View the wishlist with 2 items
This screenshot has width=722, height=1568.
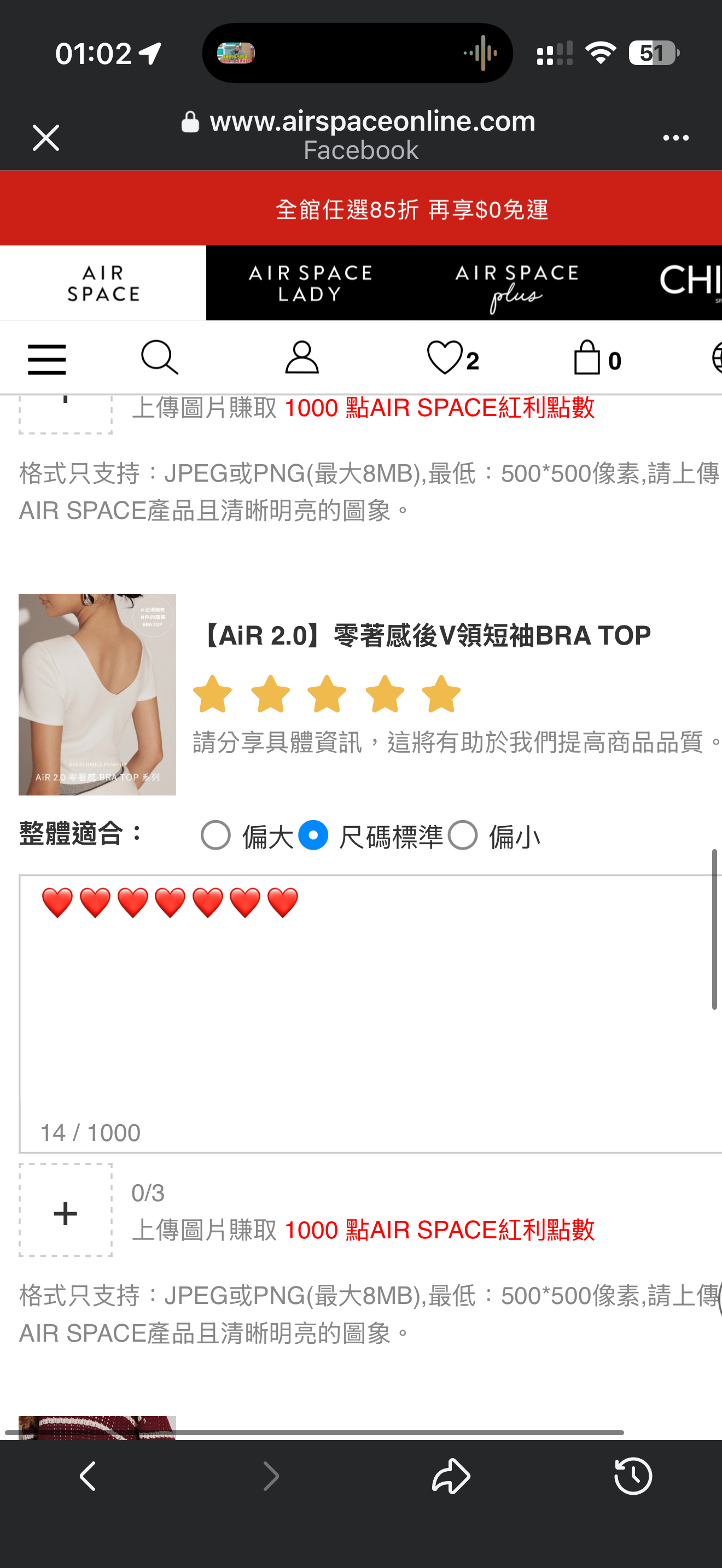click(453, 358)
